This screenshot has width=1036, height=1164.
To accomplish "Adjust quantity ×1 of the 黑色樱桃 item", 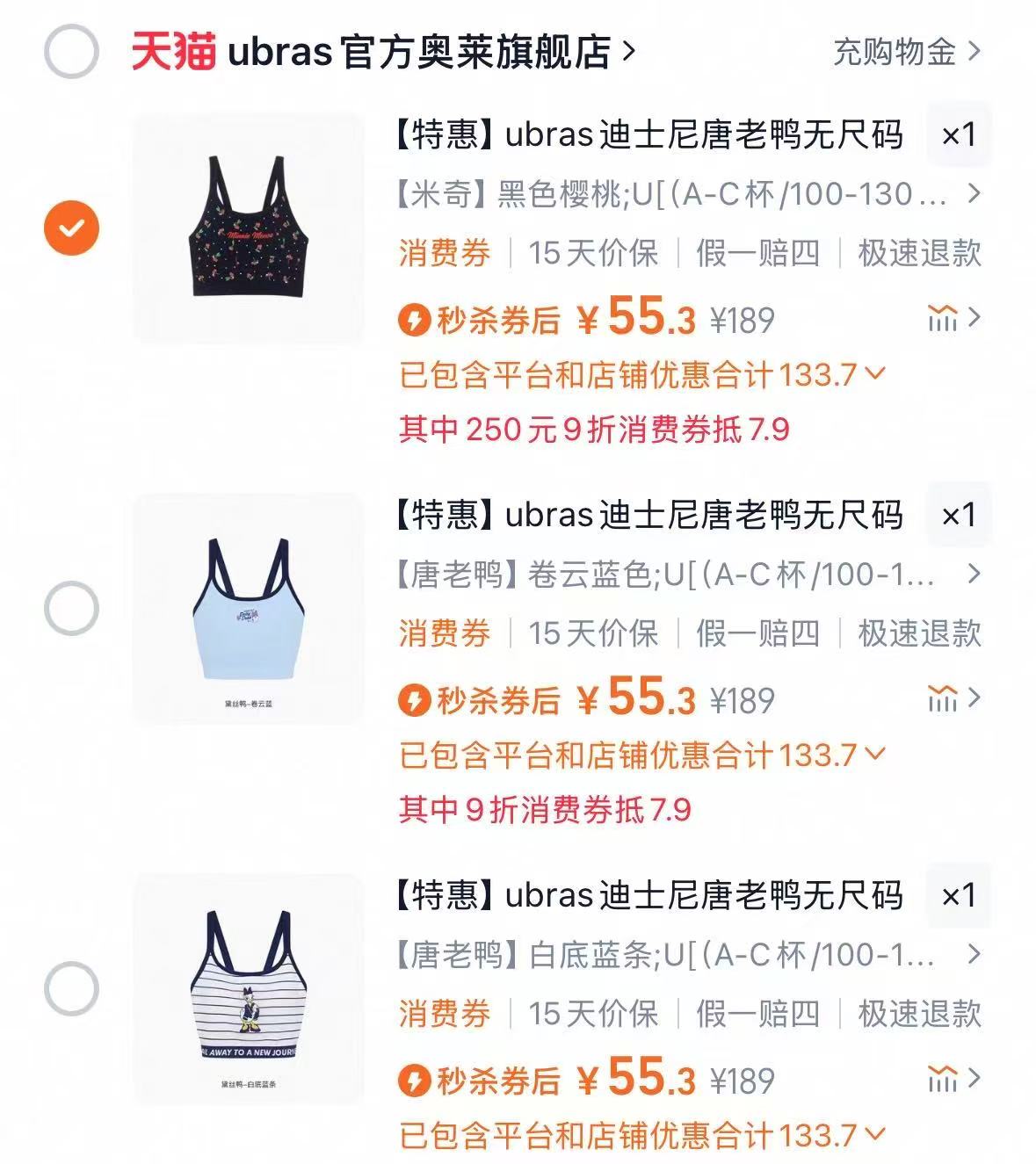I will pyautogui.click(x=959, y=135).
